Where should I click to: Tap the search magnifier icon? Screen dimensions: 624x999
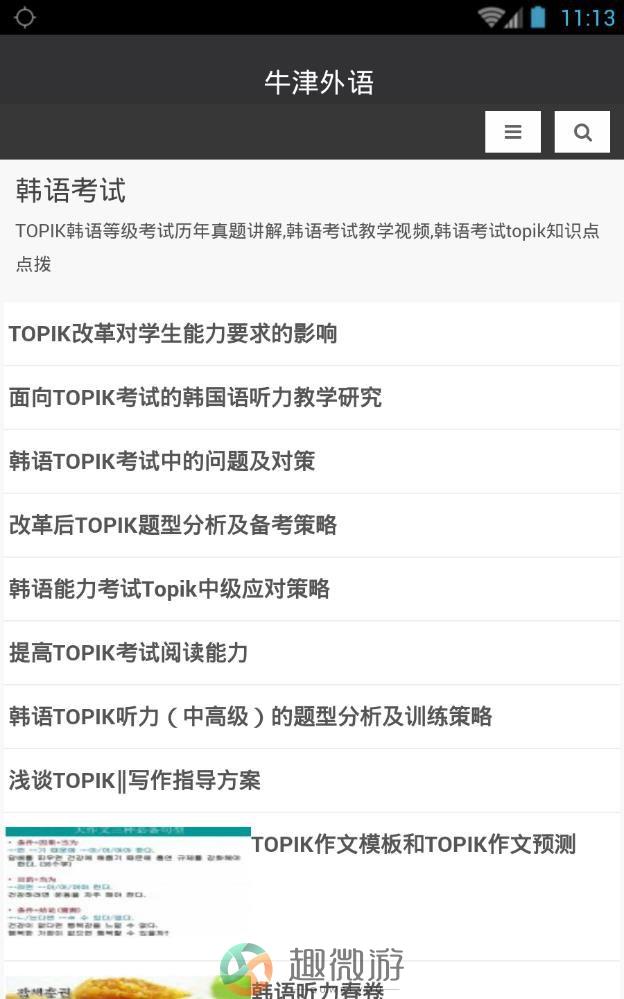582,132
